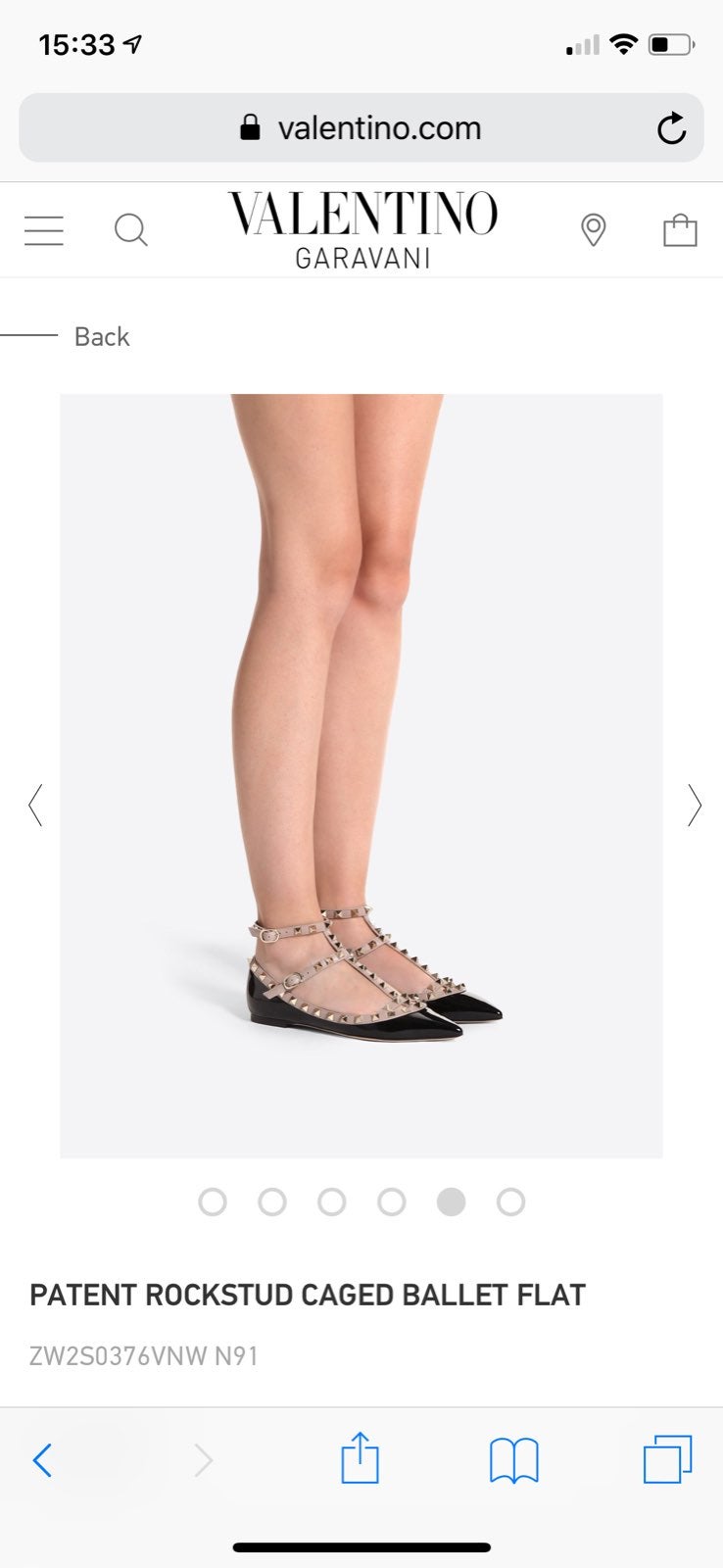The height and width of the screenshot is (1568, 723).
Task: Open the site search magnifier
Action: pos(130,230)
